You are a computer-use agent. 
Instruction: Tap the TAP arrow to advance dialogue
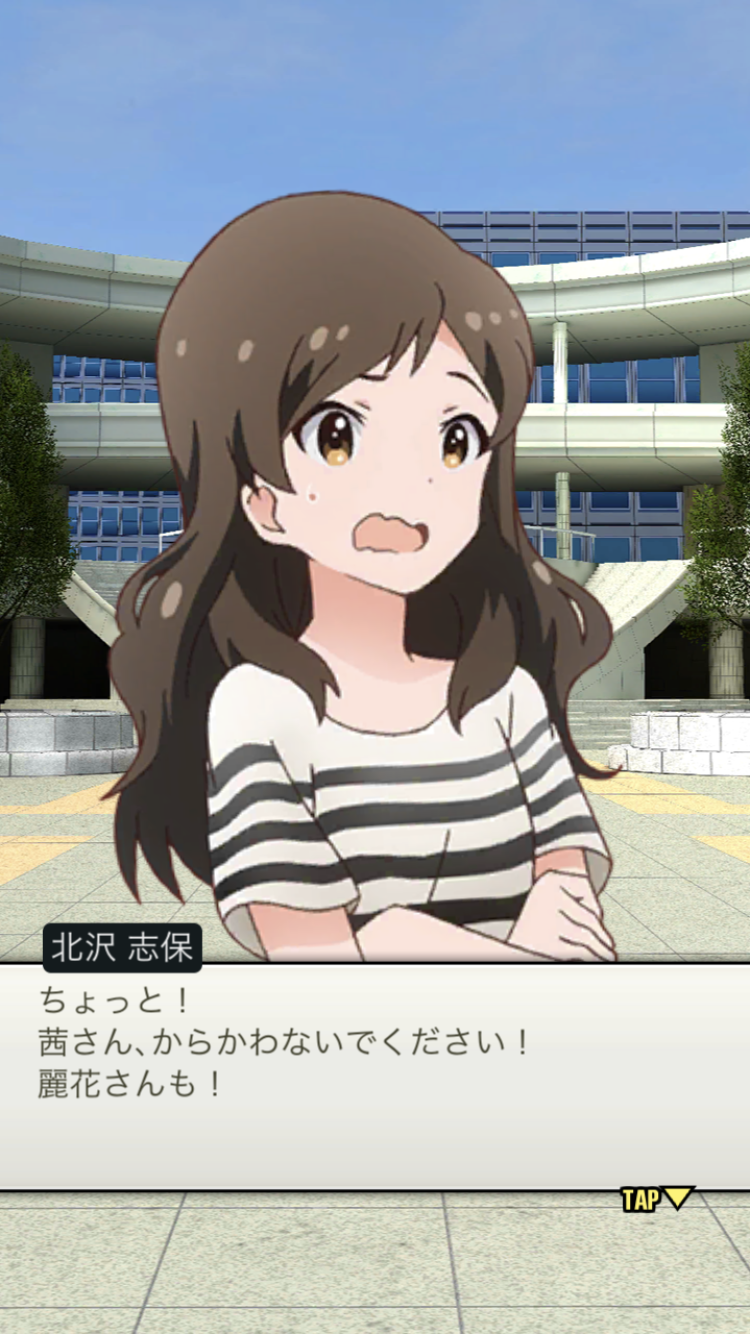coord(658,1198)
